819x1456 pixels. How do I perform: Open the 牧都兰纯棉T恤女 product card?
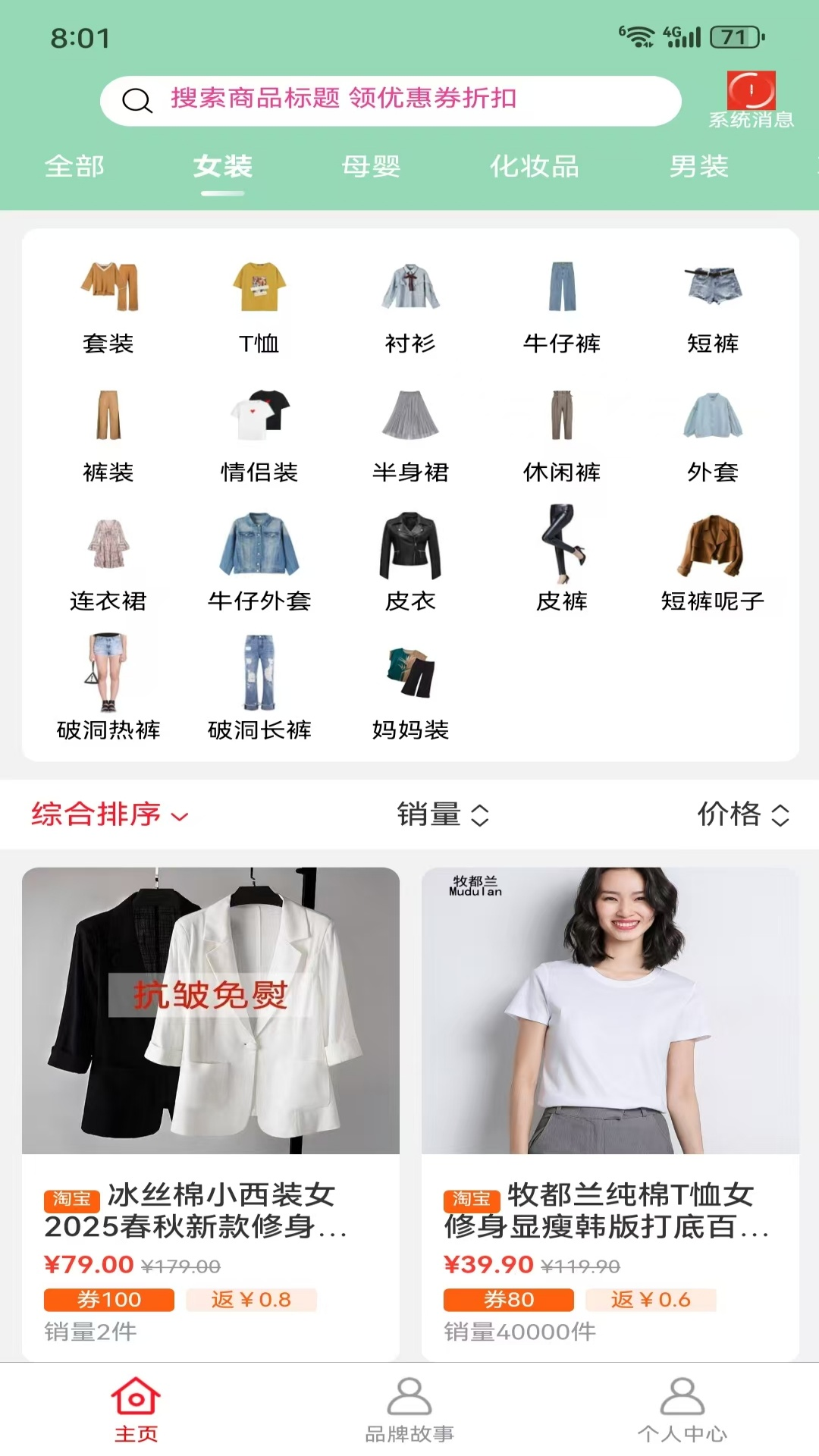(610, 1113)
